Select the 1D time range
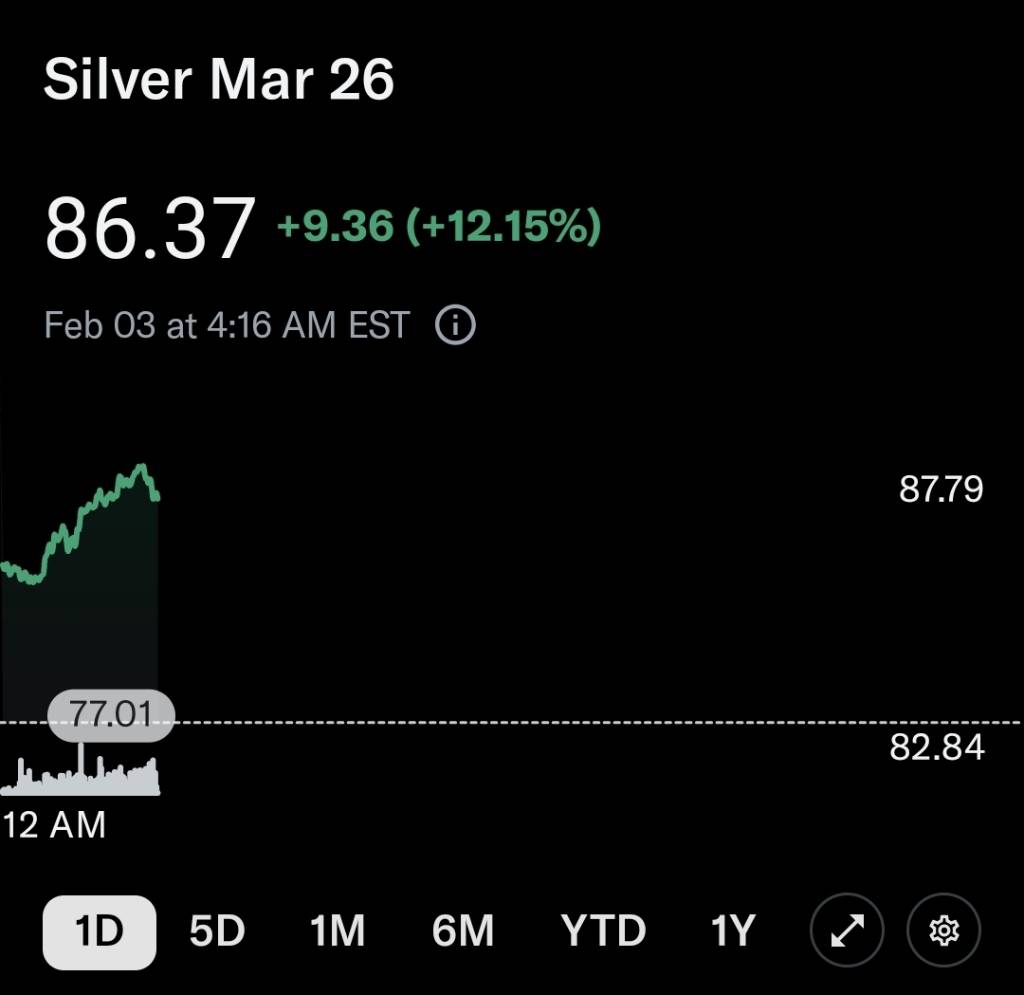1024x995 pixels. point(99,932)
